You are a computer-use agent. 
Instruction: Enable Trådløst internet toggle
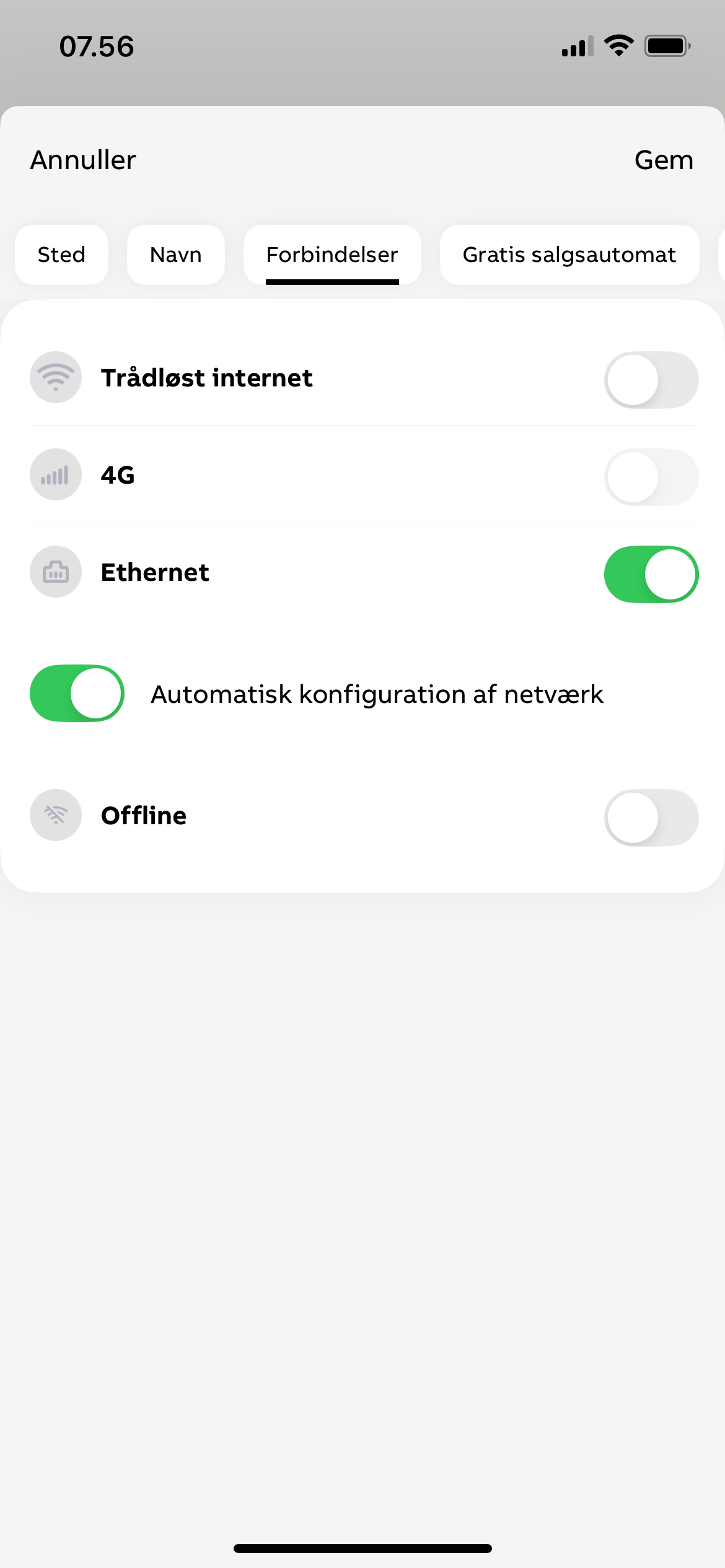pos(651,380)
